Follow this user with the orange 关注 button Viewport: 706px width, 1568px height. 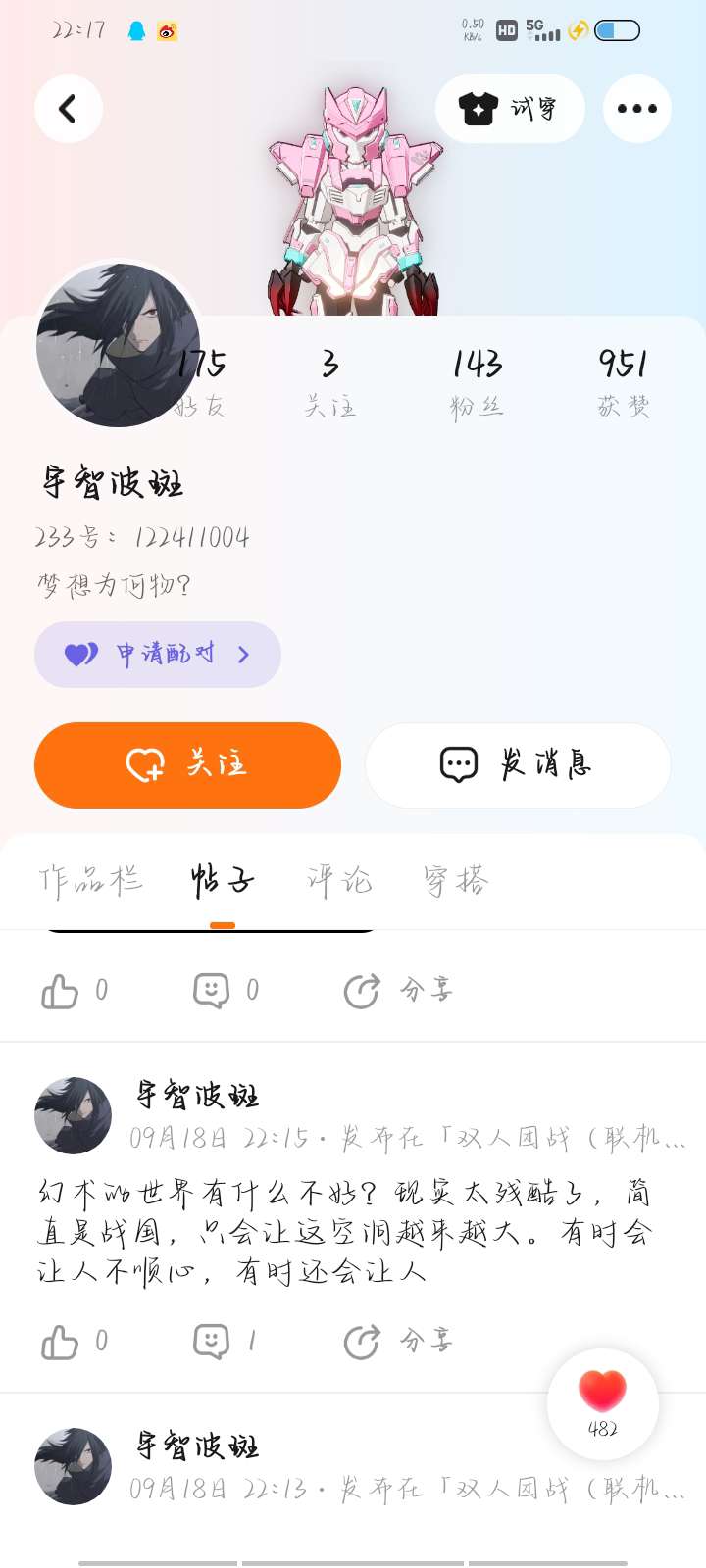[187, 764]
